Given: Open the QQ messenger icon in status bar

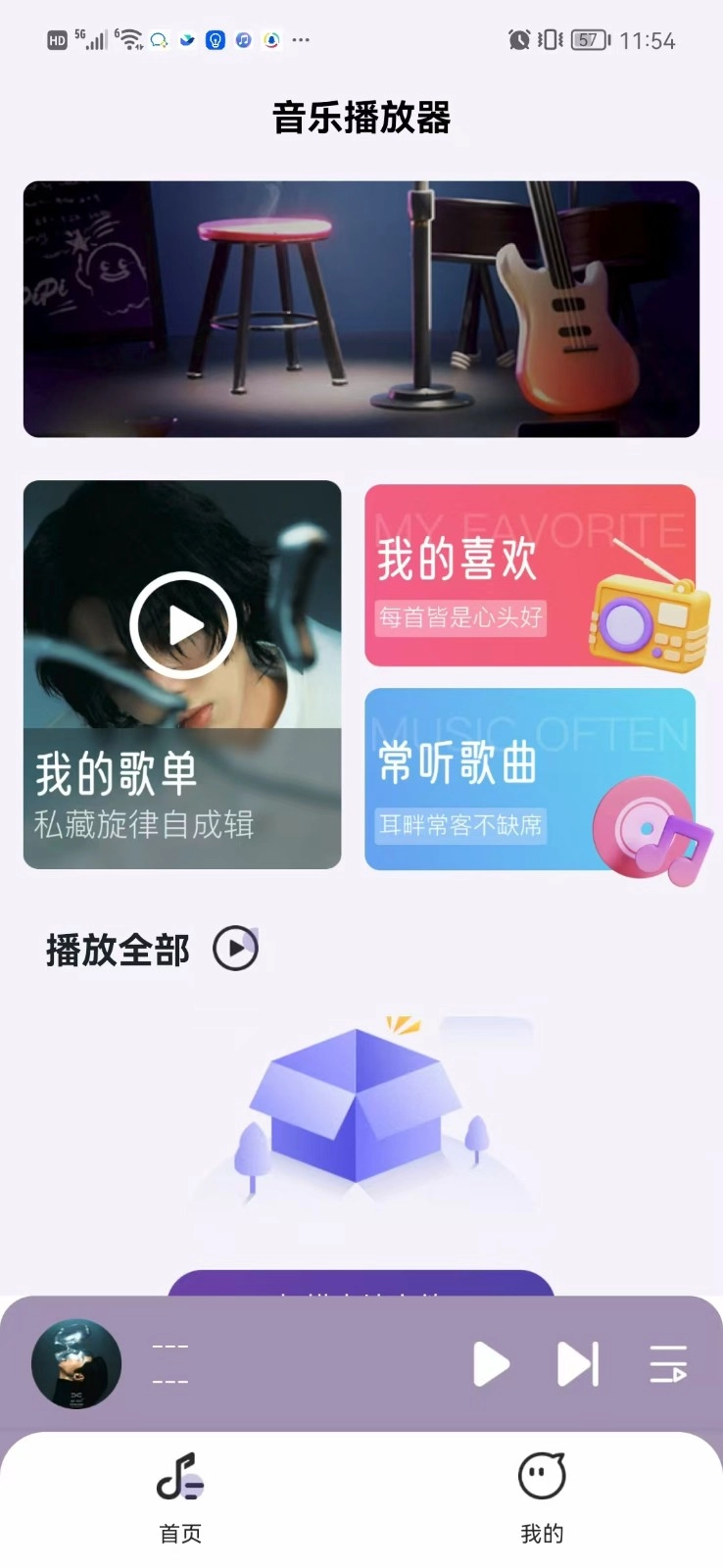Looking at the screenshot, I should [x=160, y=40].
